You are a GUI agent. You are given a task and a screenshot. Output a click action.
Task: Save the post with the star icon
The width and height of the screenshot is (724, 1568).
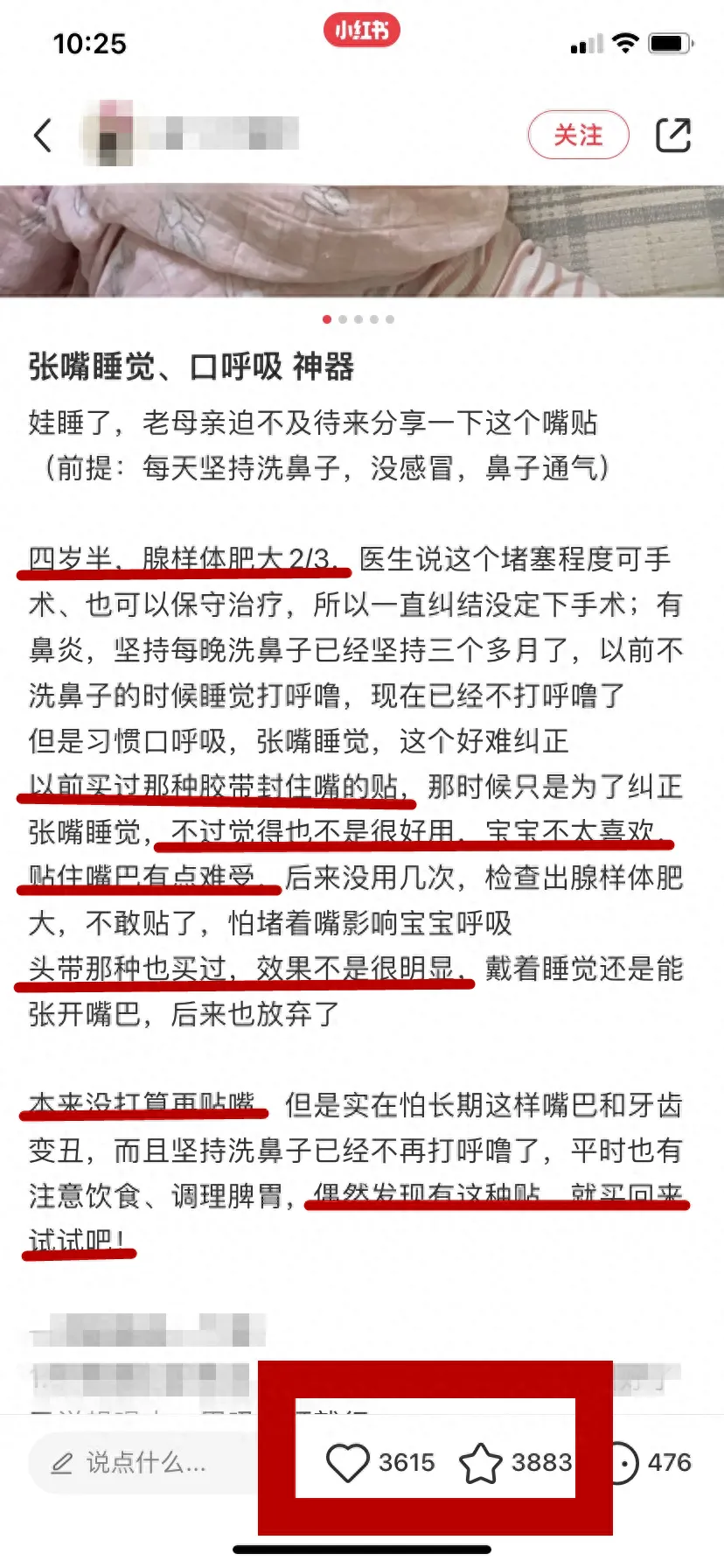pos(481,1462)
